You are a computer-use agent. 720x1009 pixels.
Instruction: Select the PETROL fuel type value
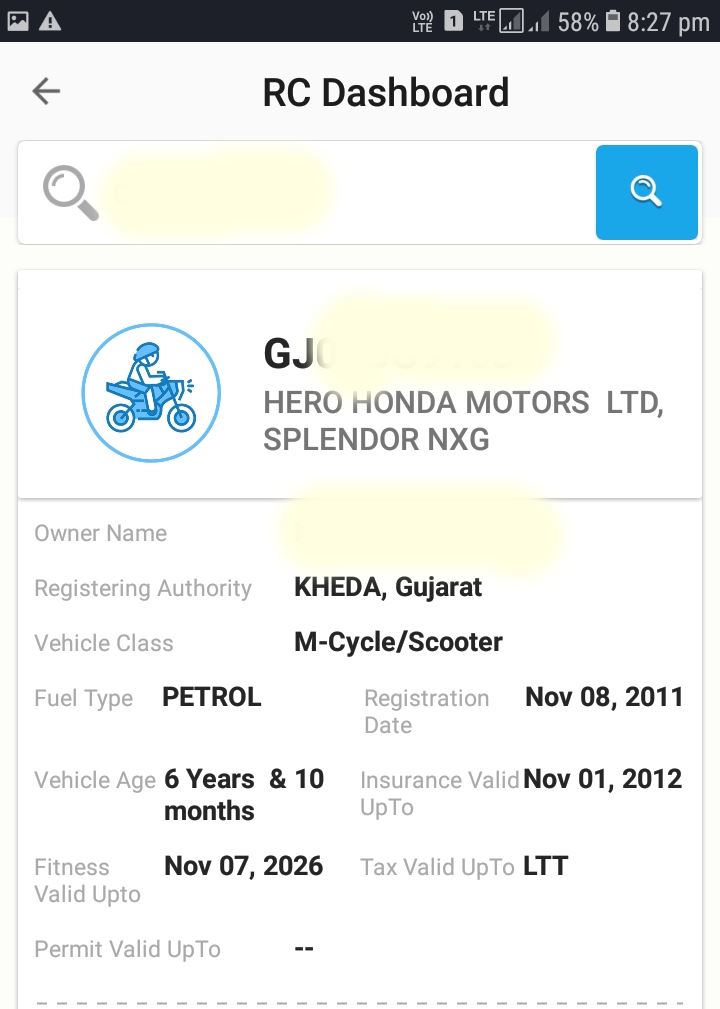coord(211,698)
